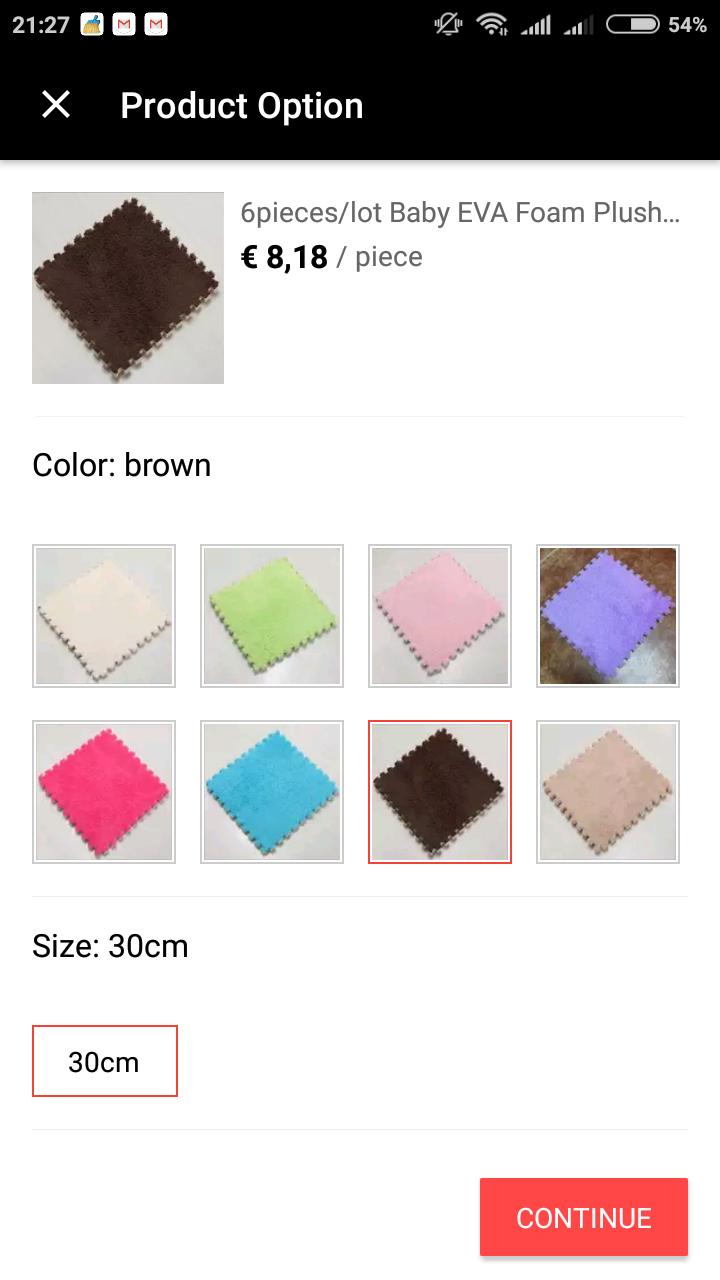Choose the beige mat color
Screen dimensions: 720x1280
608,792
